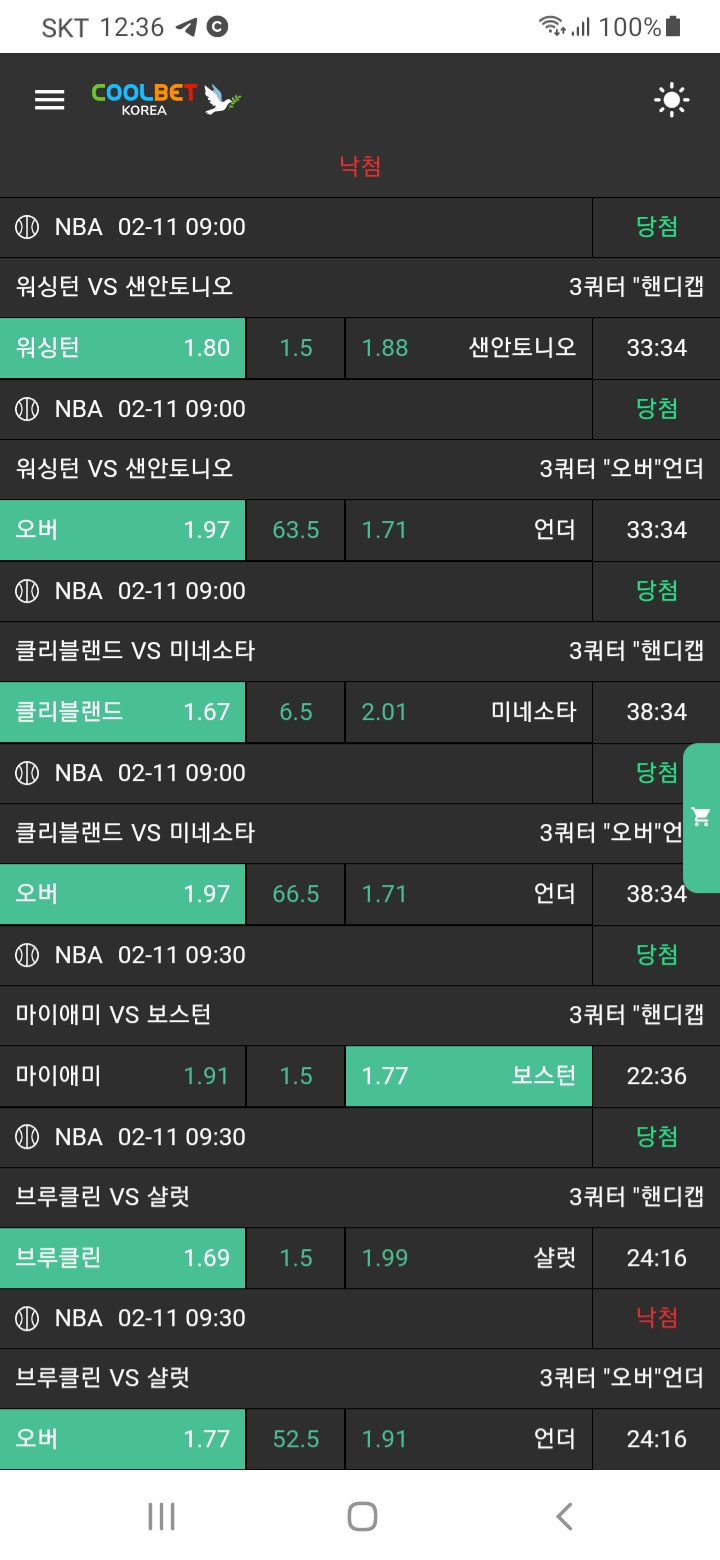Select 보스턴 handicap odds 1.77
The image size is (720, 1560).
(x=468, y=1076)
